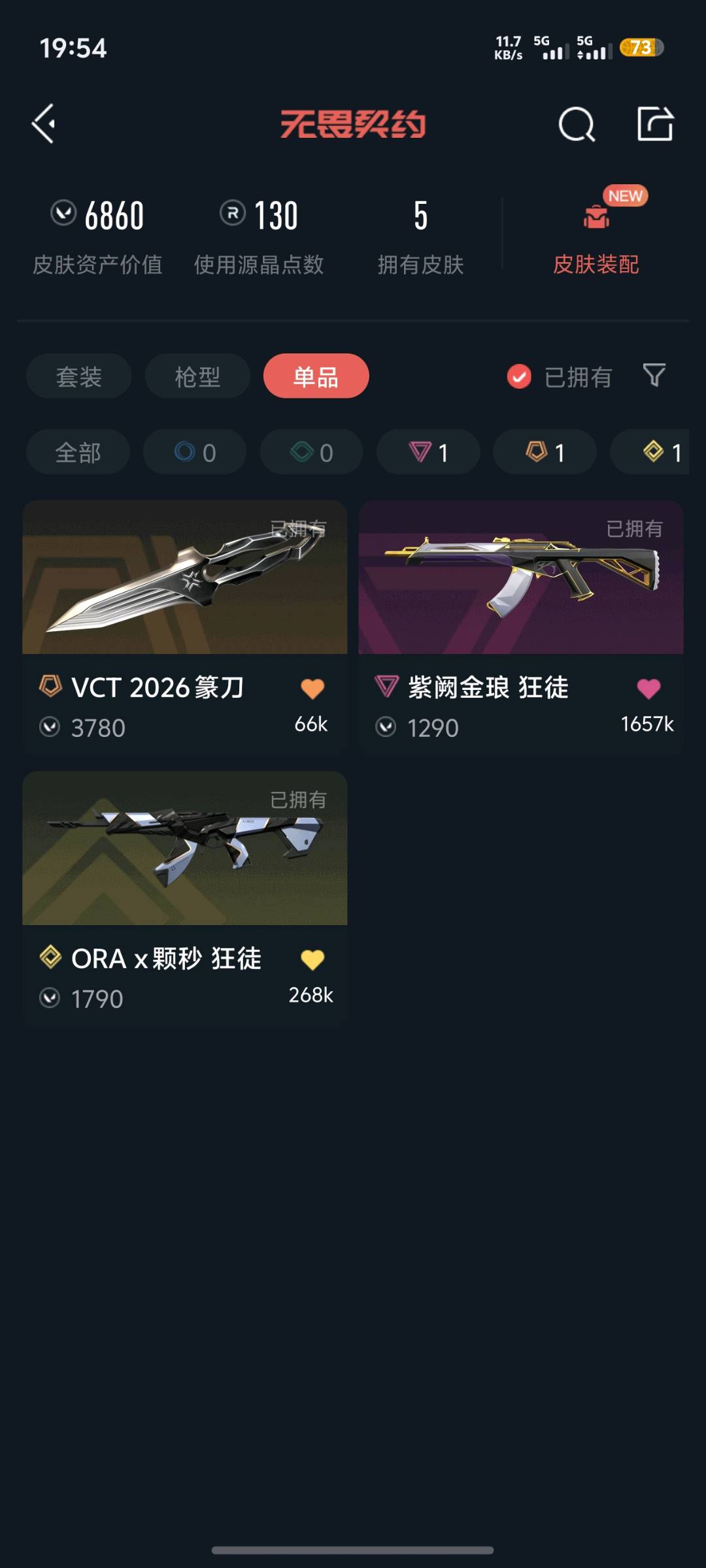Select the 全部 rarity chip
706x1568 pixels.
(x=78, y=452)
